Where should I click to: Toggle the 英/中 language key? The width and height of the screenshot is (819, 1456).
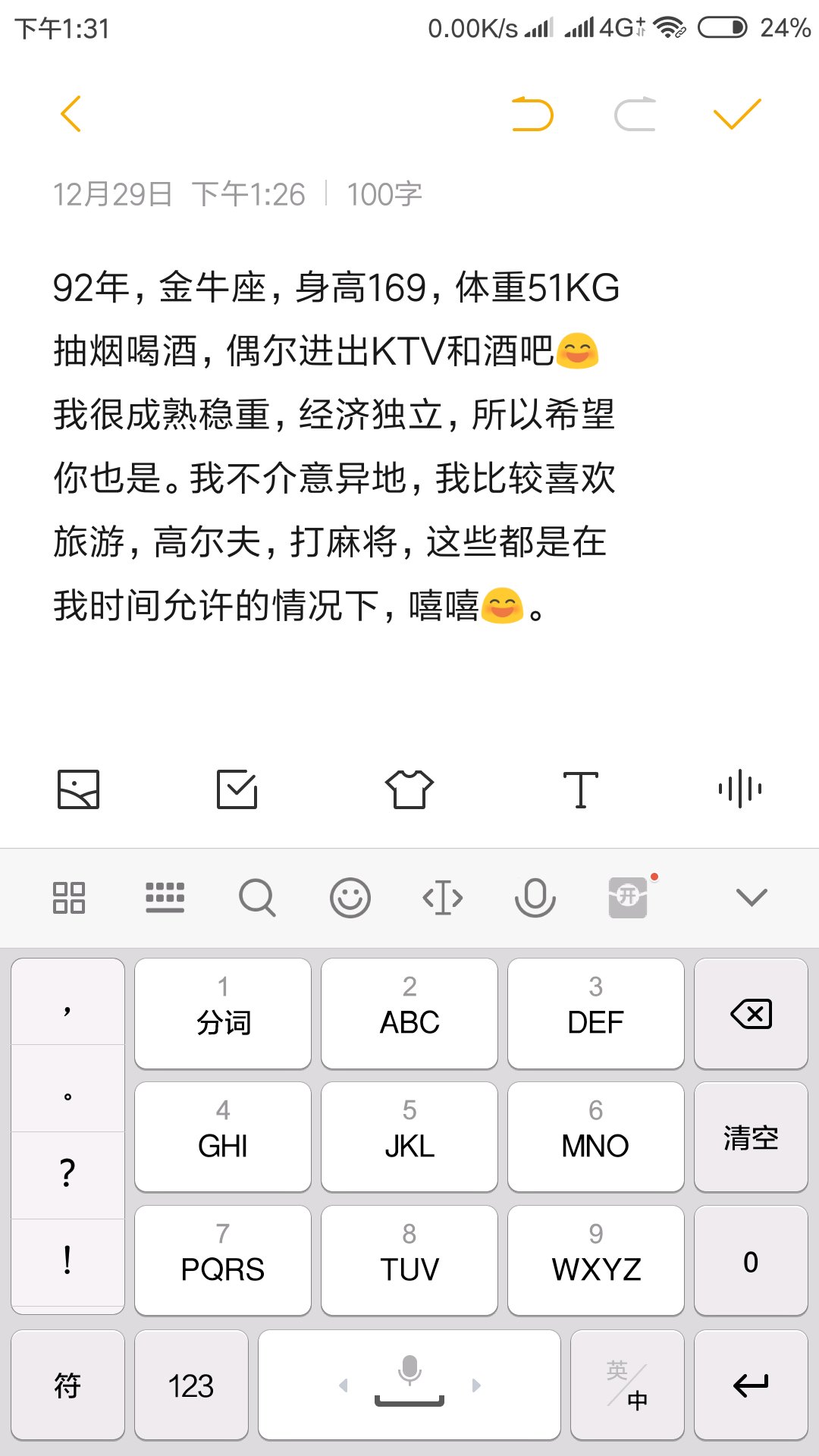click(627, 1385)
